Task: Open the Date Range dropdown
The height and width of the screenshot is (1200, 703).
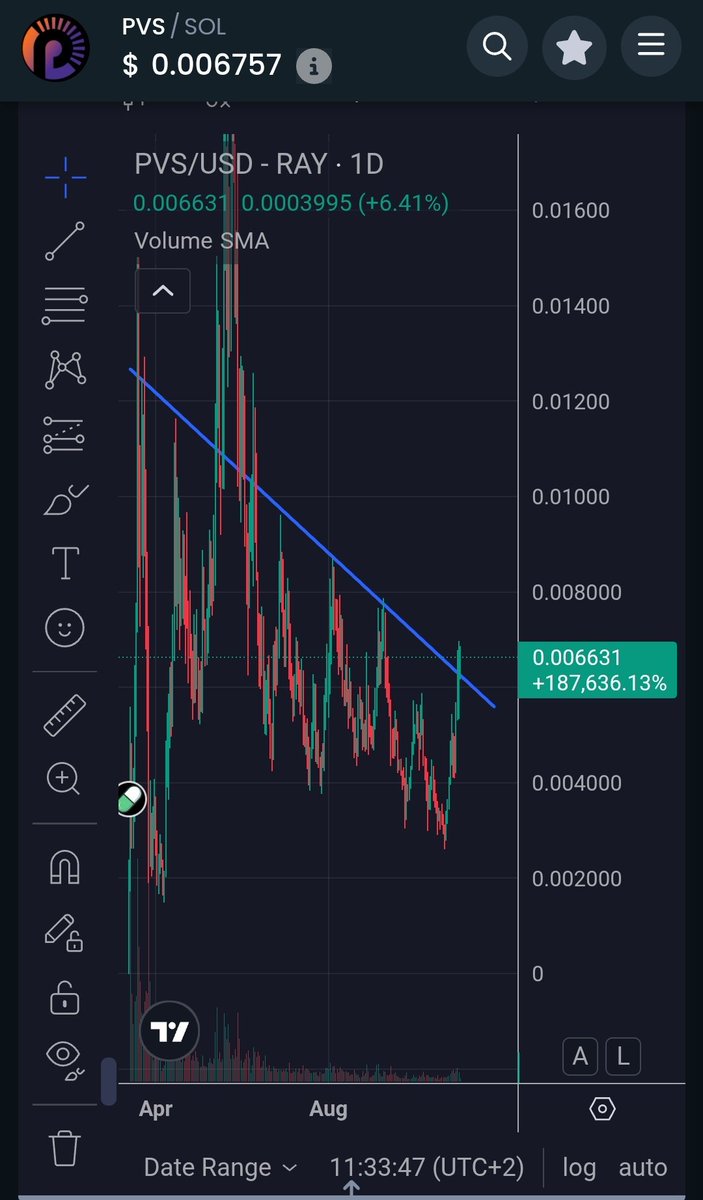Action: point(220,1167)
